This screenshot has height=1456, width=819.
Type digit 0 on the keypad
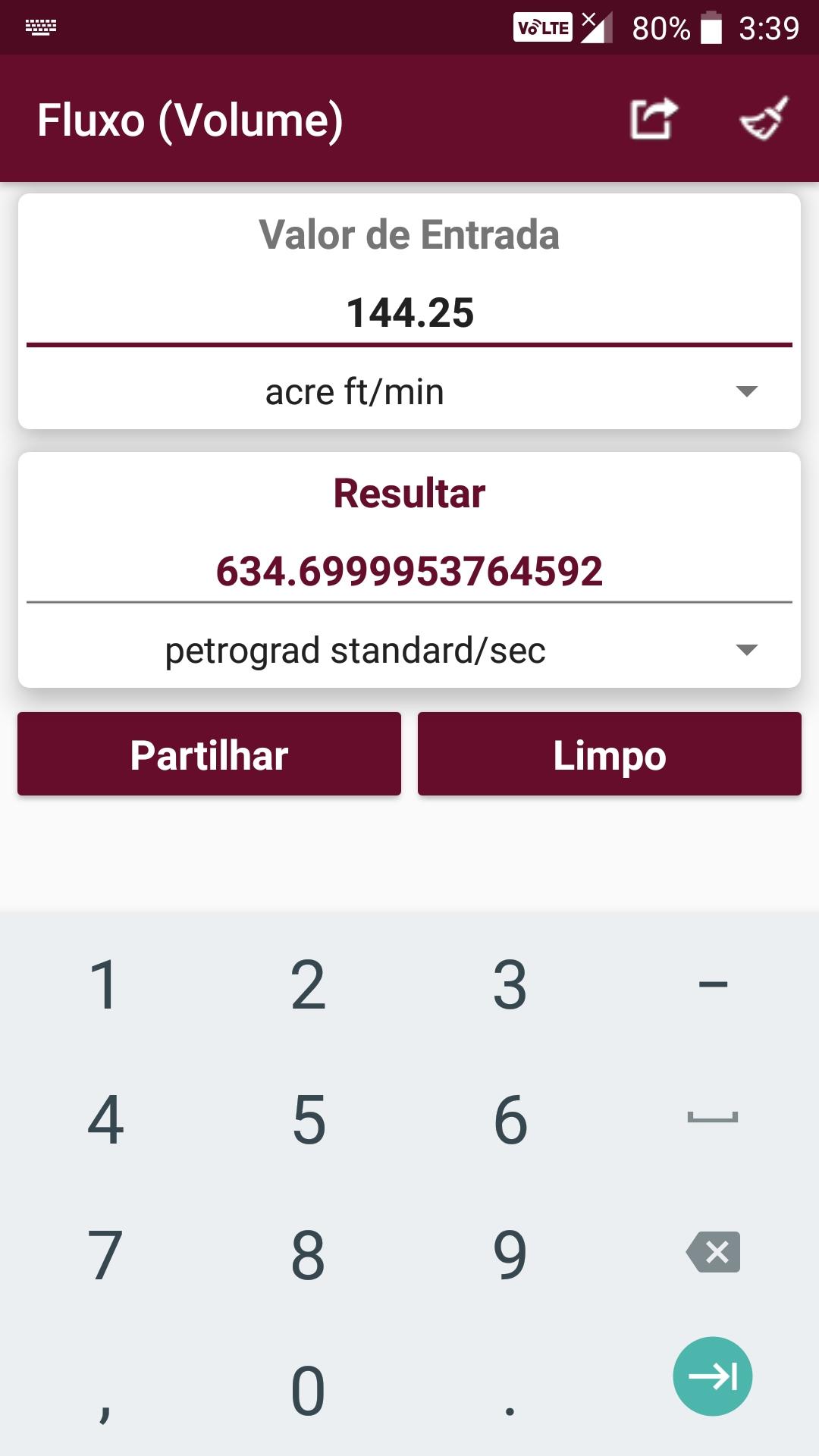pos(308,1391)
